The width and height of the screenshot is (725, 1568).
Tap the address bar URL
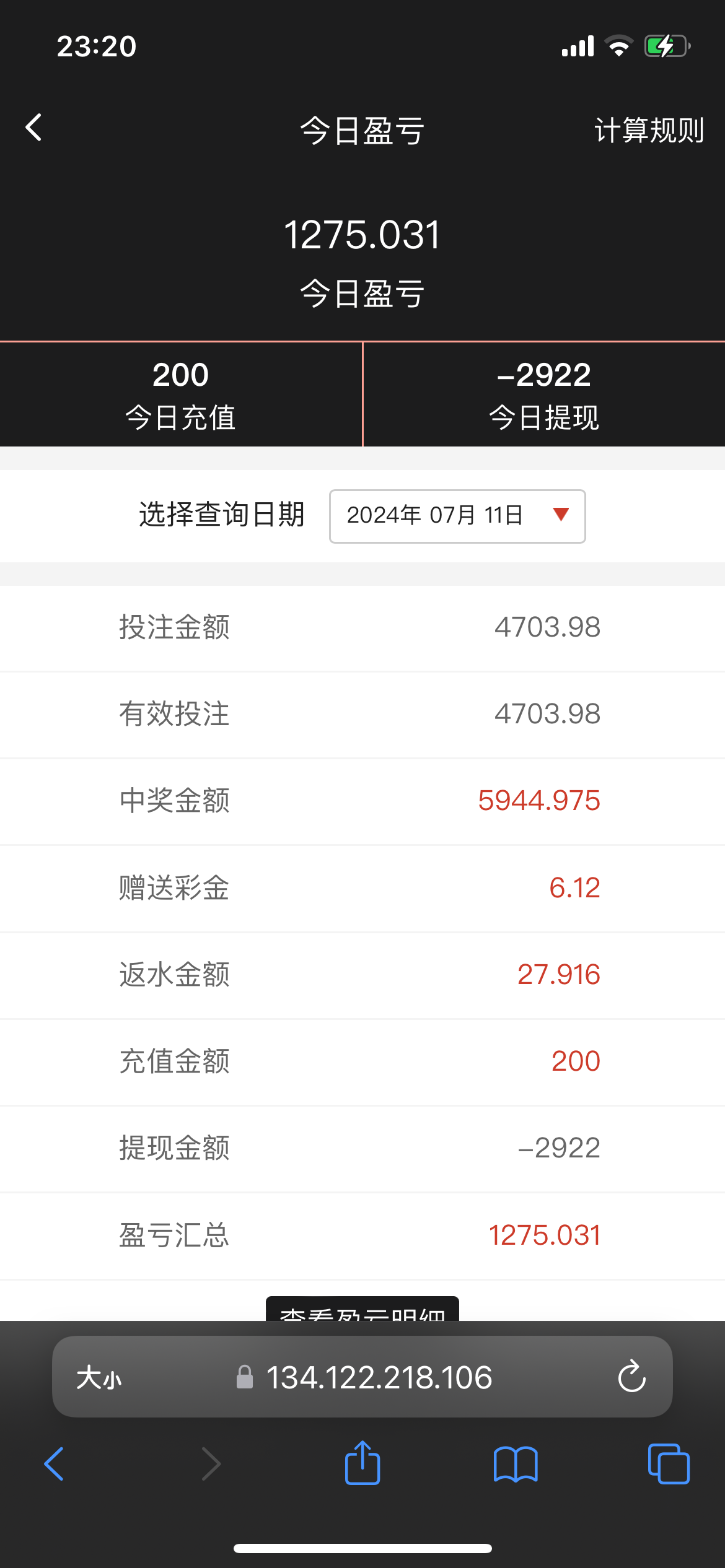coord(378,1378)
